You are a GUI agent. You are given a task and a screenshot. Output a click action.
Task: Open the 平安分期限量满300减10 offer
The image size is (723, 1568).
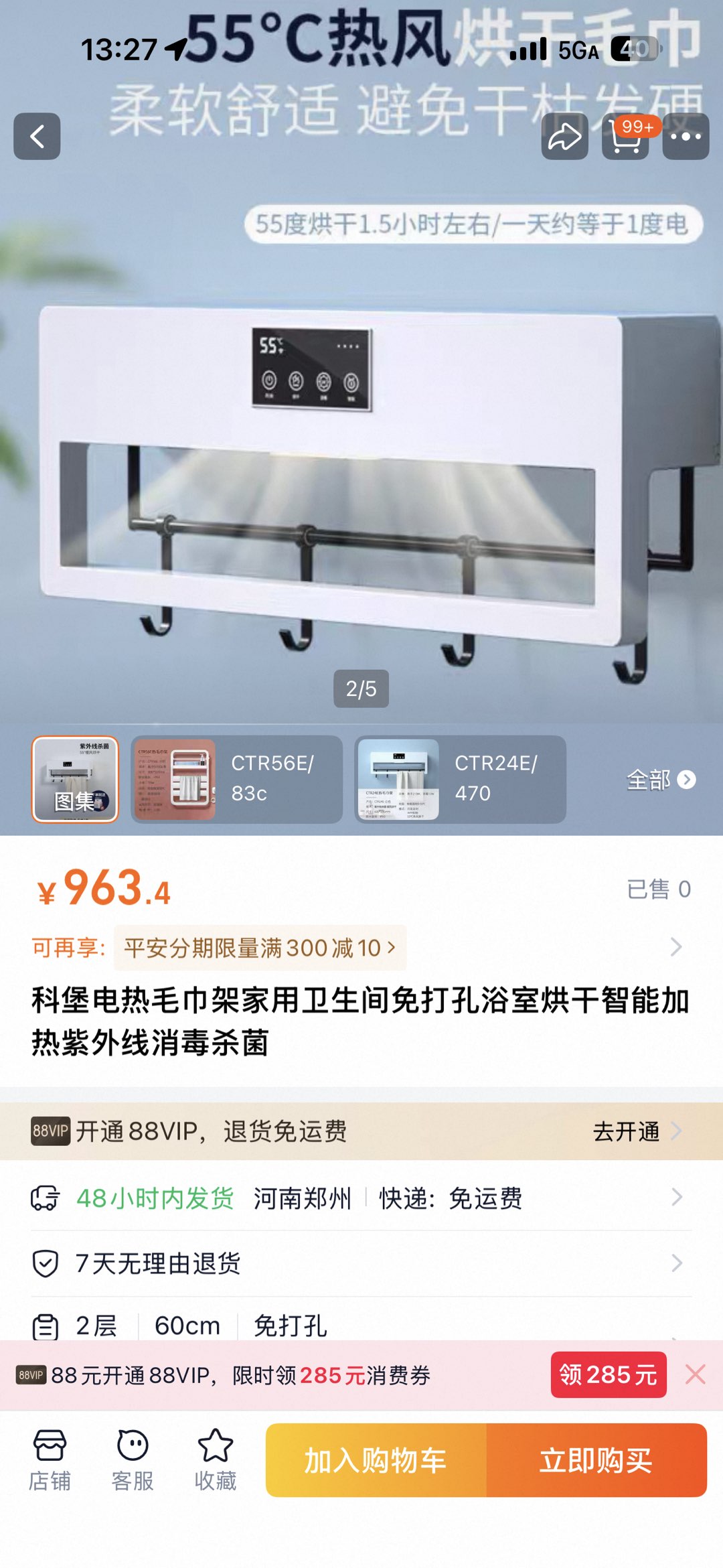tap(260, 947)
